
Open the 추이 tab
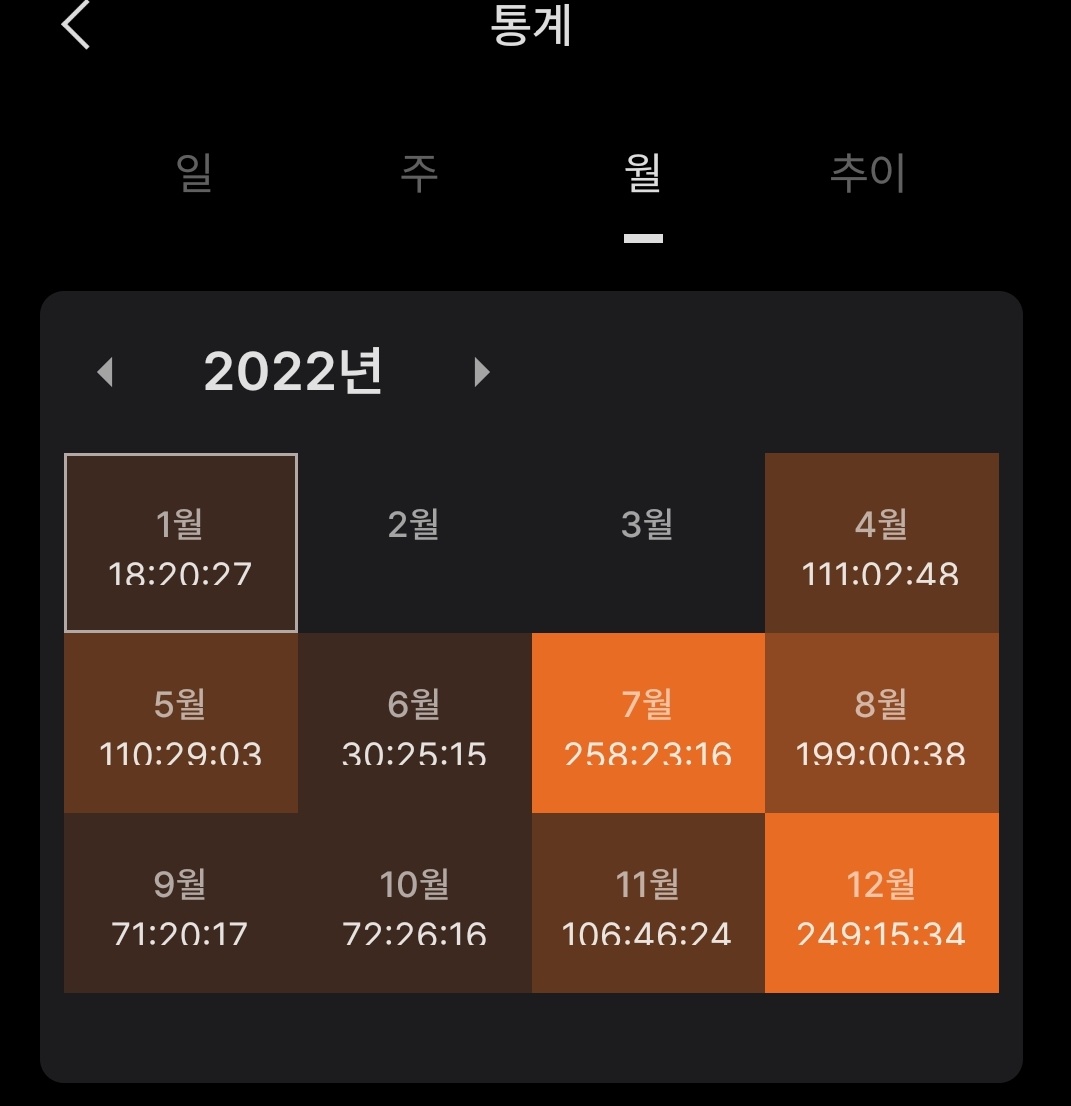coord(867,173)
